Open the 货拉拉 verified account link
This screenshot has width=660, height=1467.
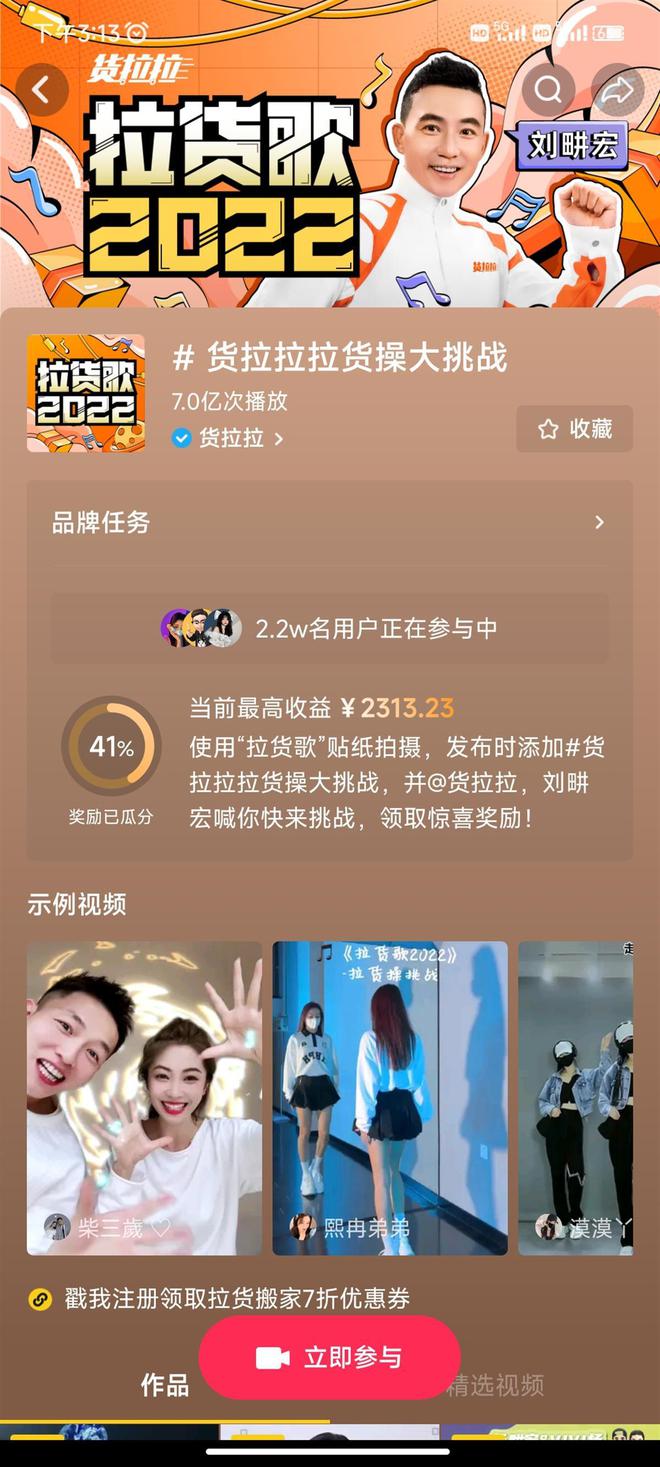230,438
